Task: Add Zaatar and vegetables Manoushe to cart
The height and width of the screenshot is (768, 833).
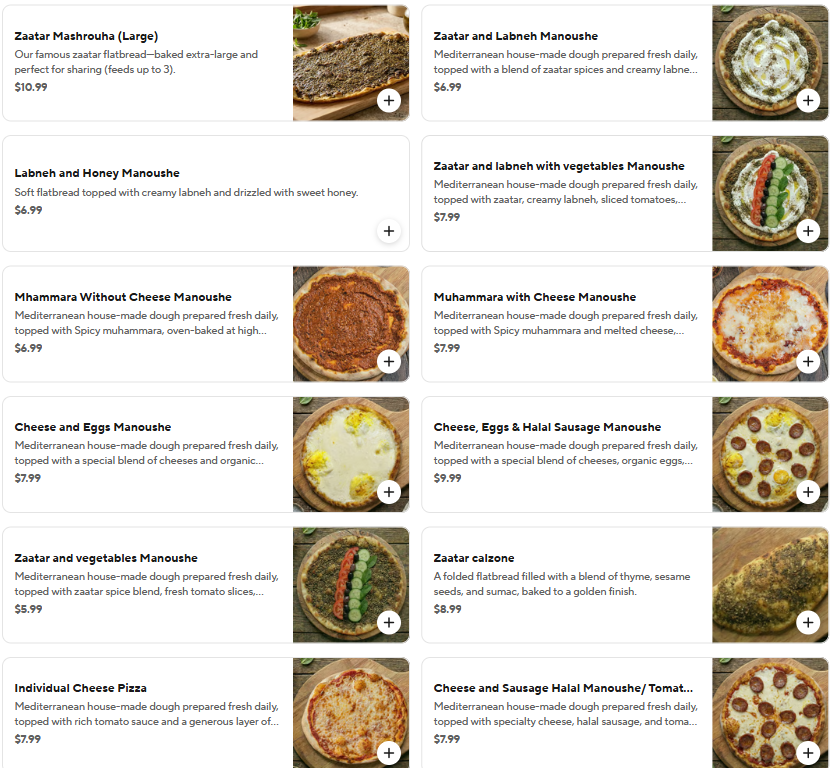Action: [389, 622]
